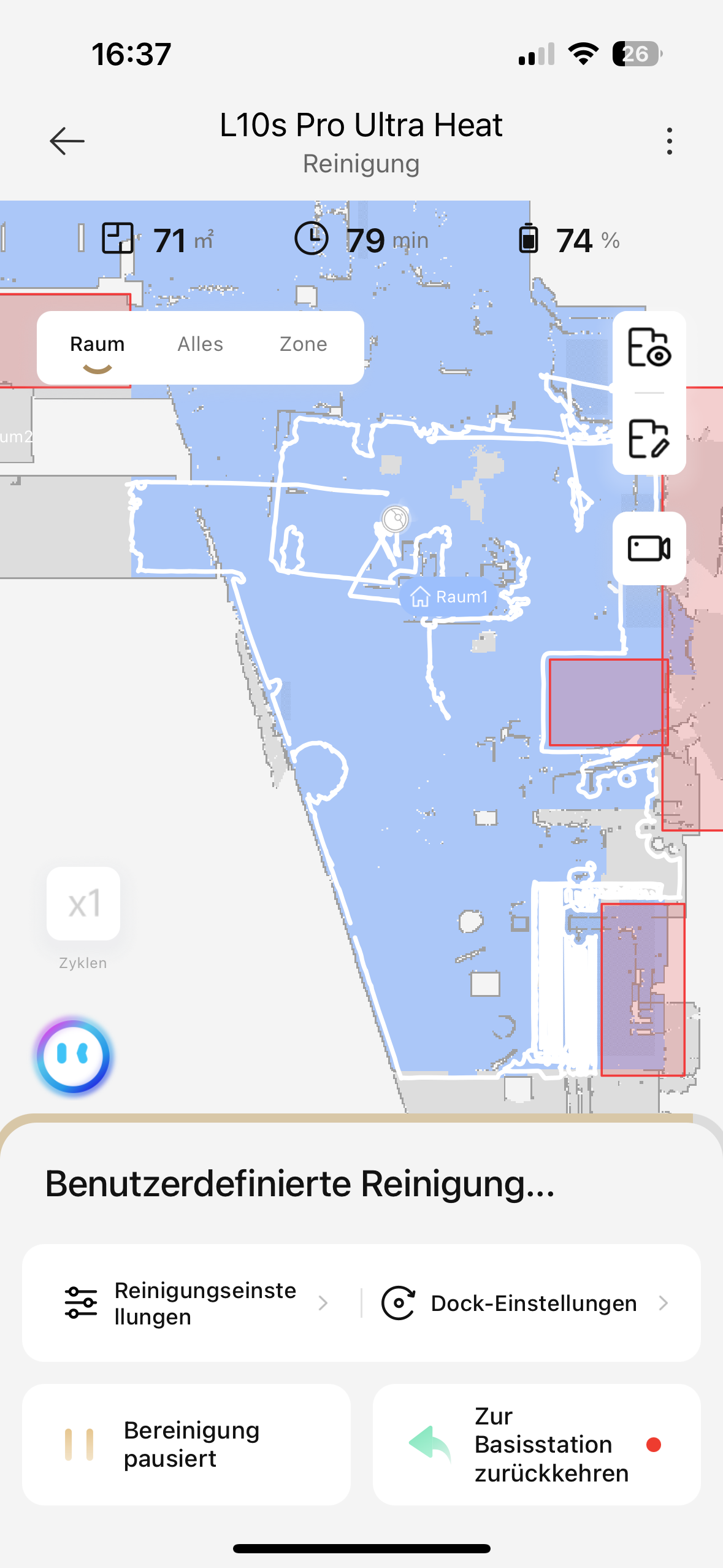Go back with the arrow icon

(67, 141)
